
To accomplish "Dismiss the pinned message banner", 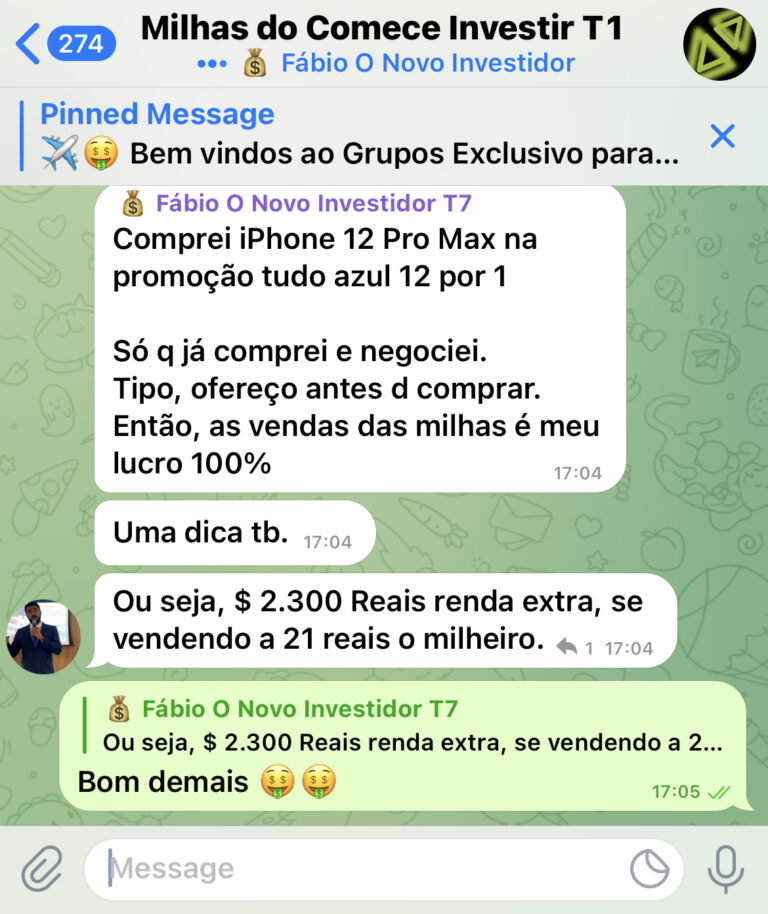I will click(722, 136).
